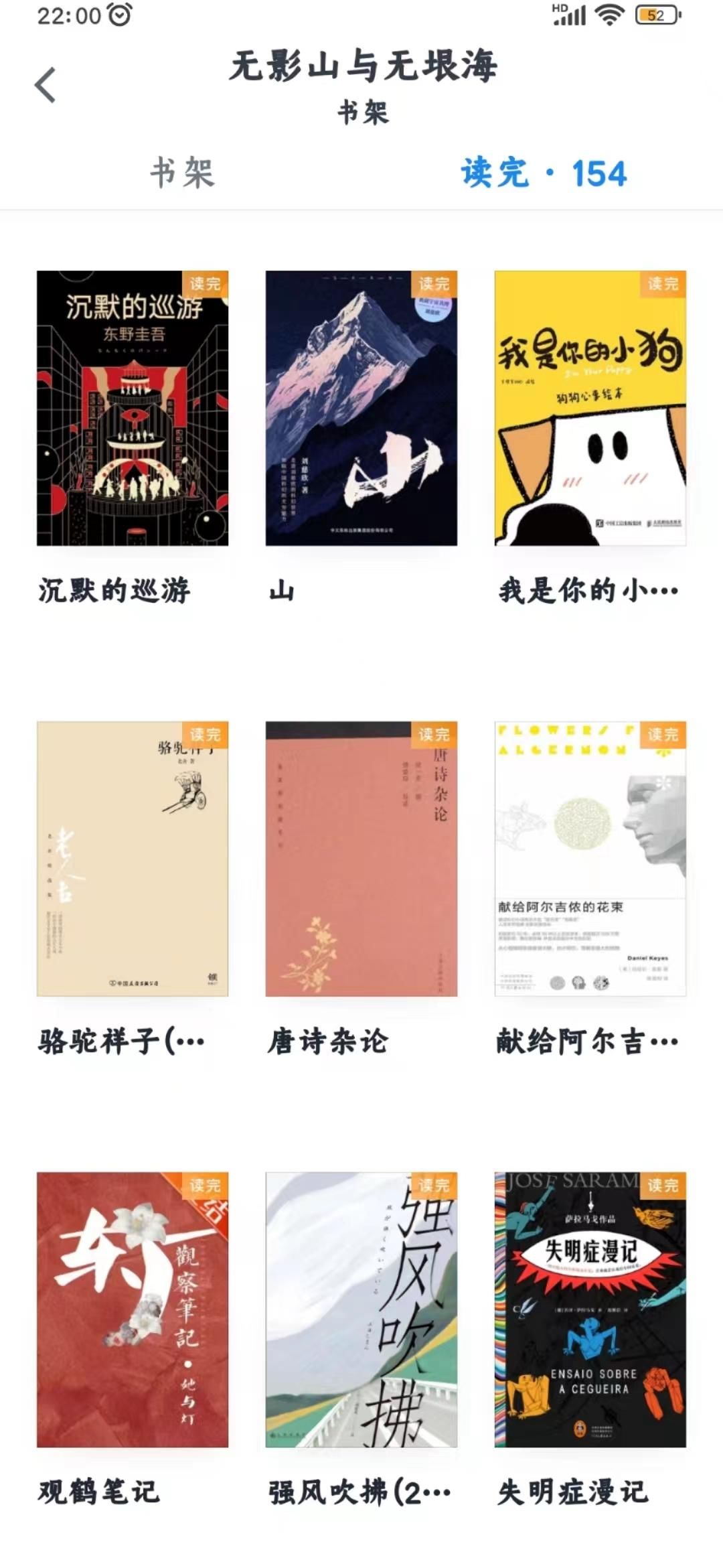Go back using the top-left arrow
The width and height of the screenshot is (723, 1568).
click(46, 85)
